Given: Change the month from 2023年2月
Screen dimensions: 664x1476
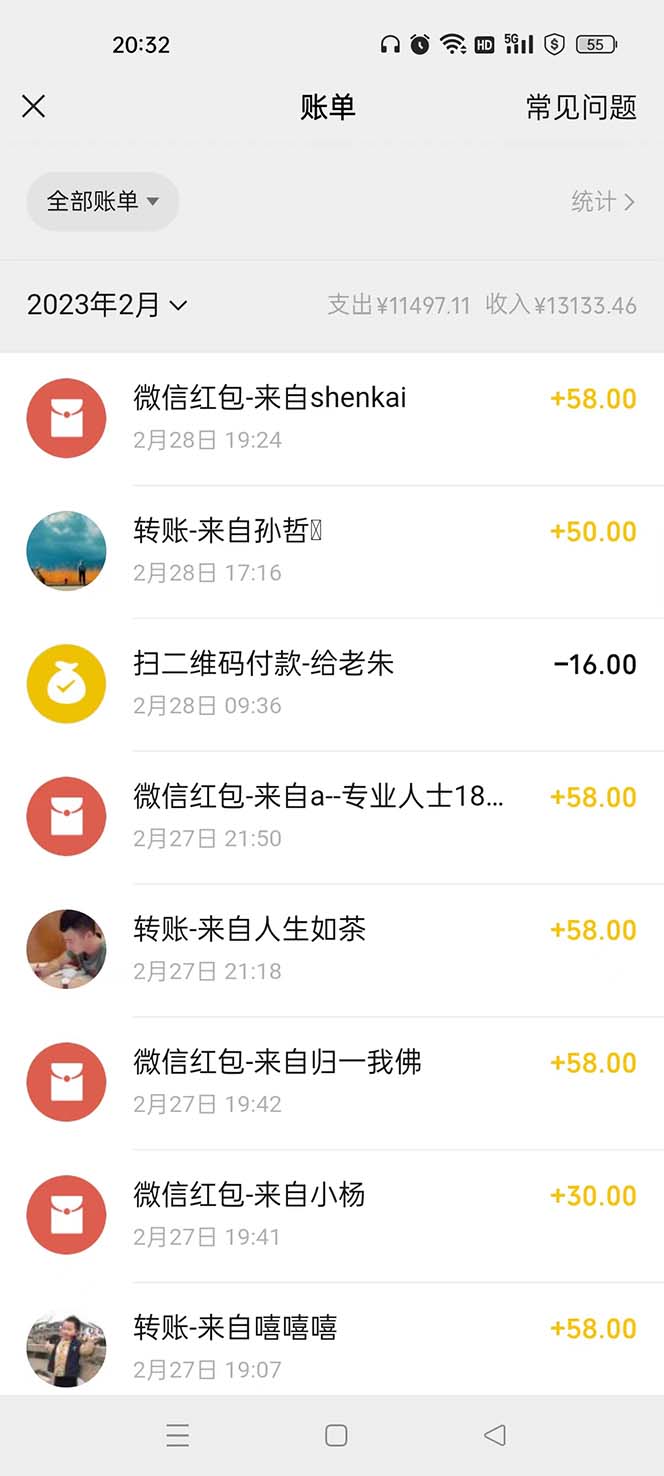Looking at the screenshot, I should pos(107,305).
